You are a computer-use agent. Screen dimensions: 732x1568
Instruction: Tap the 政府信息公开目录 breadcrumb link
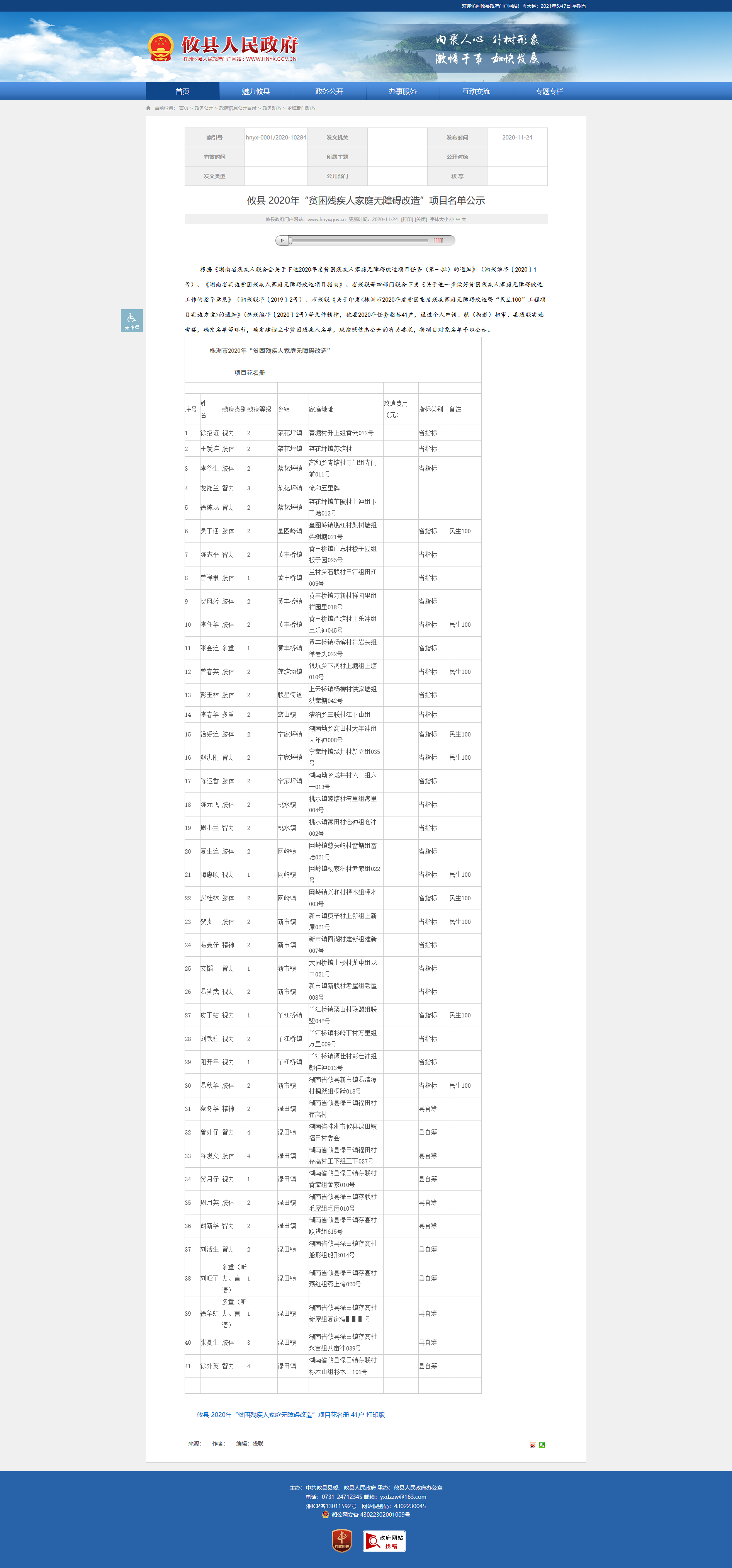[238, 108]
